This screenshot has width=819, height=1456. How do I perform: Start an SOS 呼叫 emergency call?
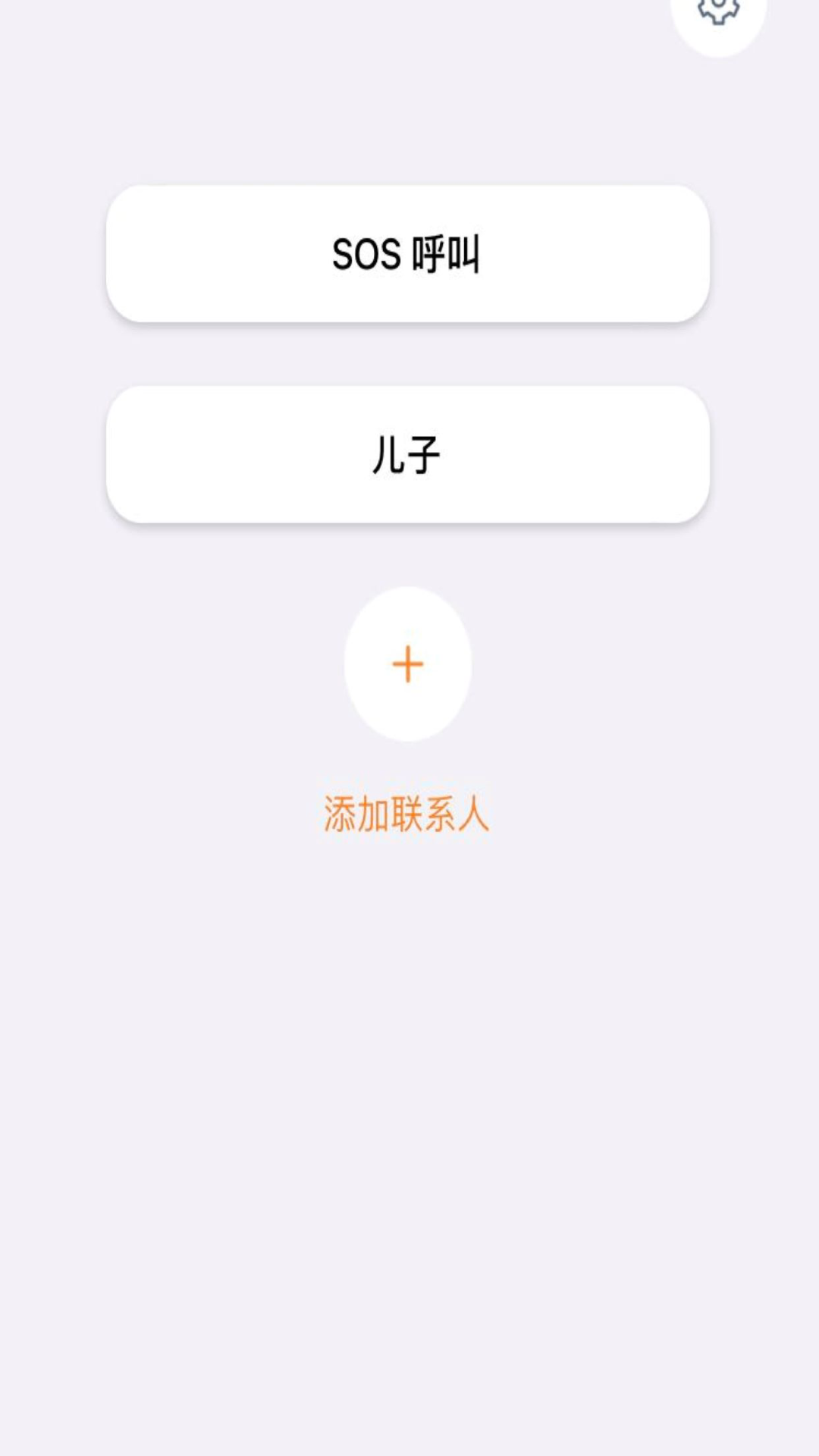click(x=408, y=254)
